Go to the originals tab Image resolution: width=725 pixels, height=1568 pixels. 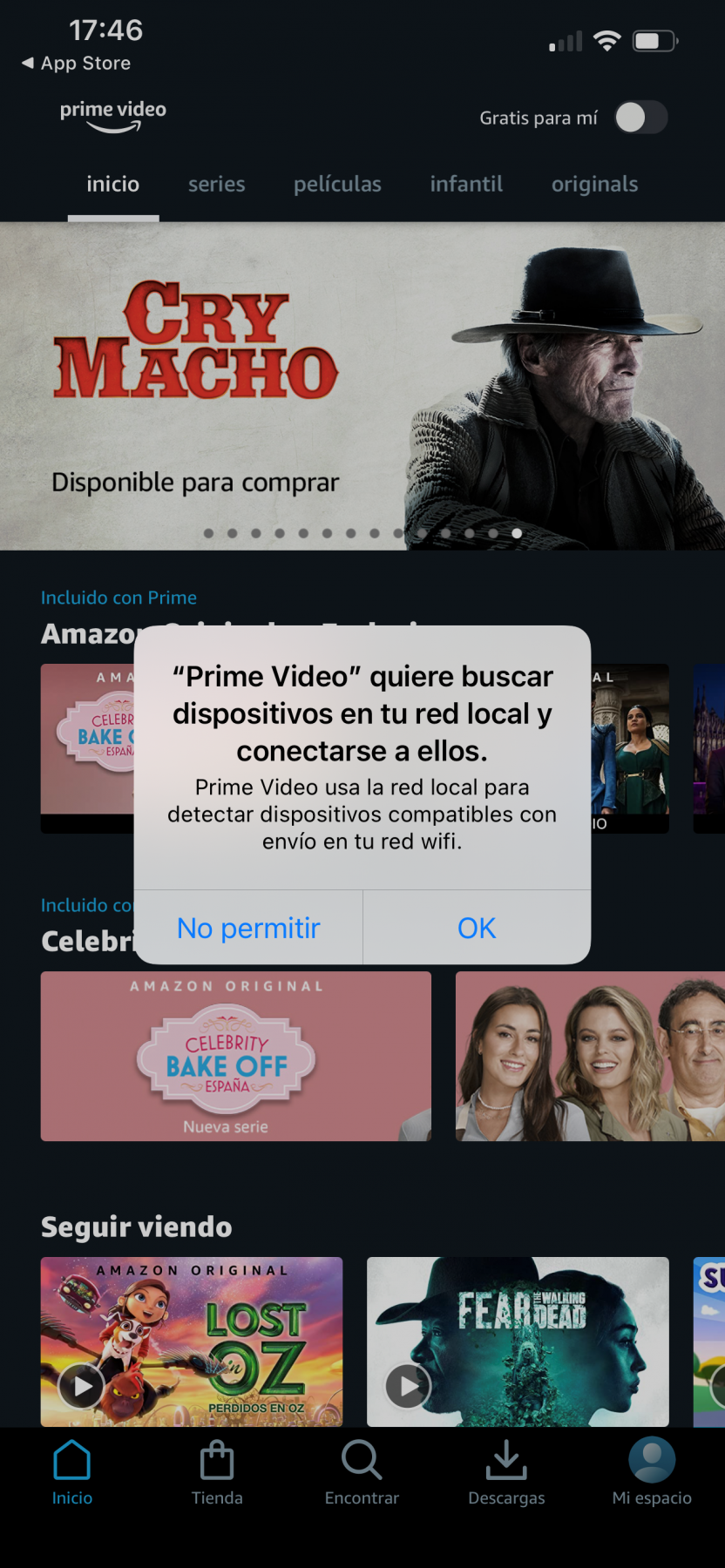[594, 184]
